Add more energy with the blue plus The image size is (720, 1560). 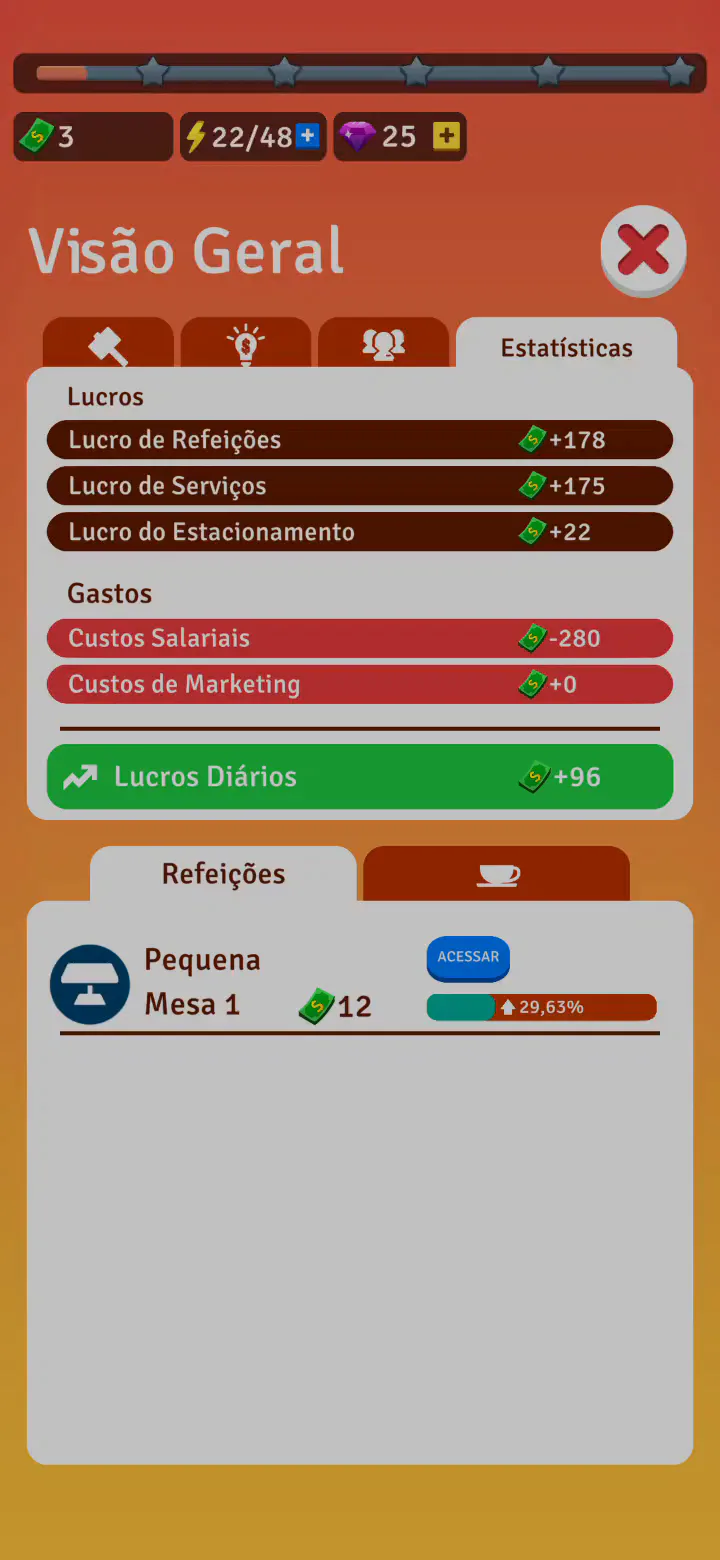point(307,136)
